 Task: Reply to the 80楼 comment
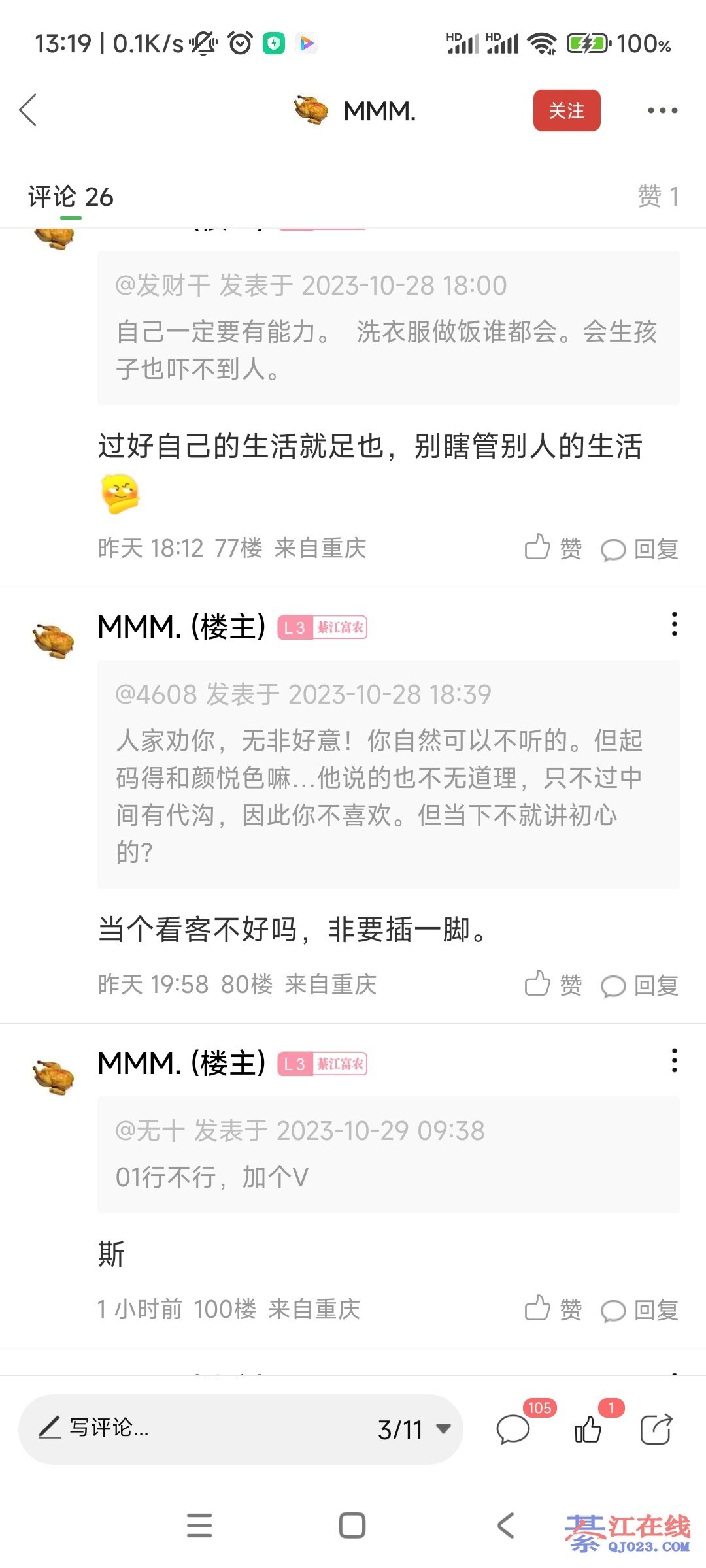639,985
